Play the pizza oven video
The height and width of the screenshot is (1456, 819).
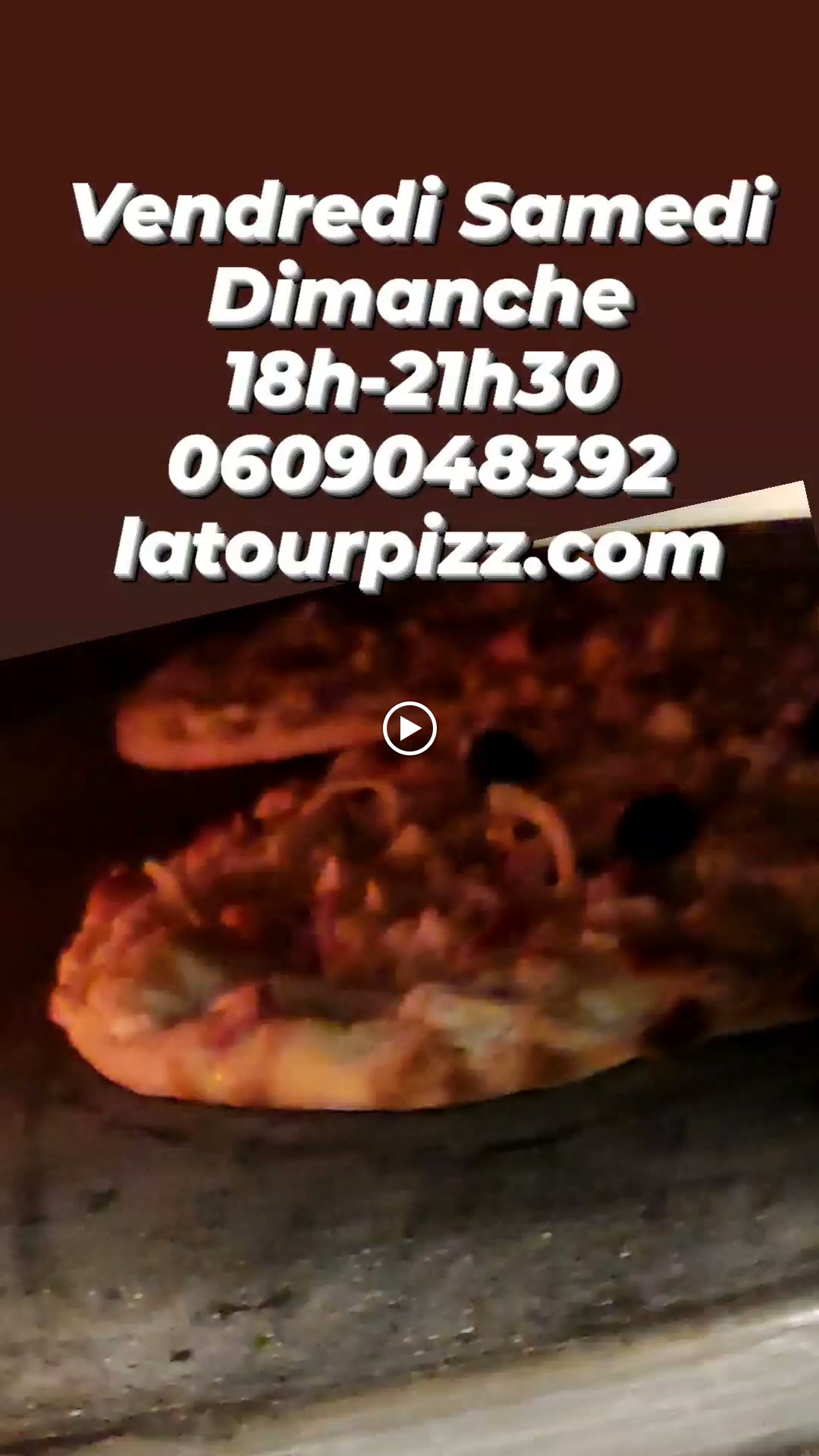click(409, 729)
